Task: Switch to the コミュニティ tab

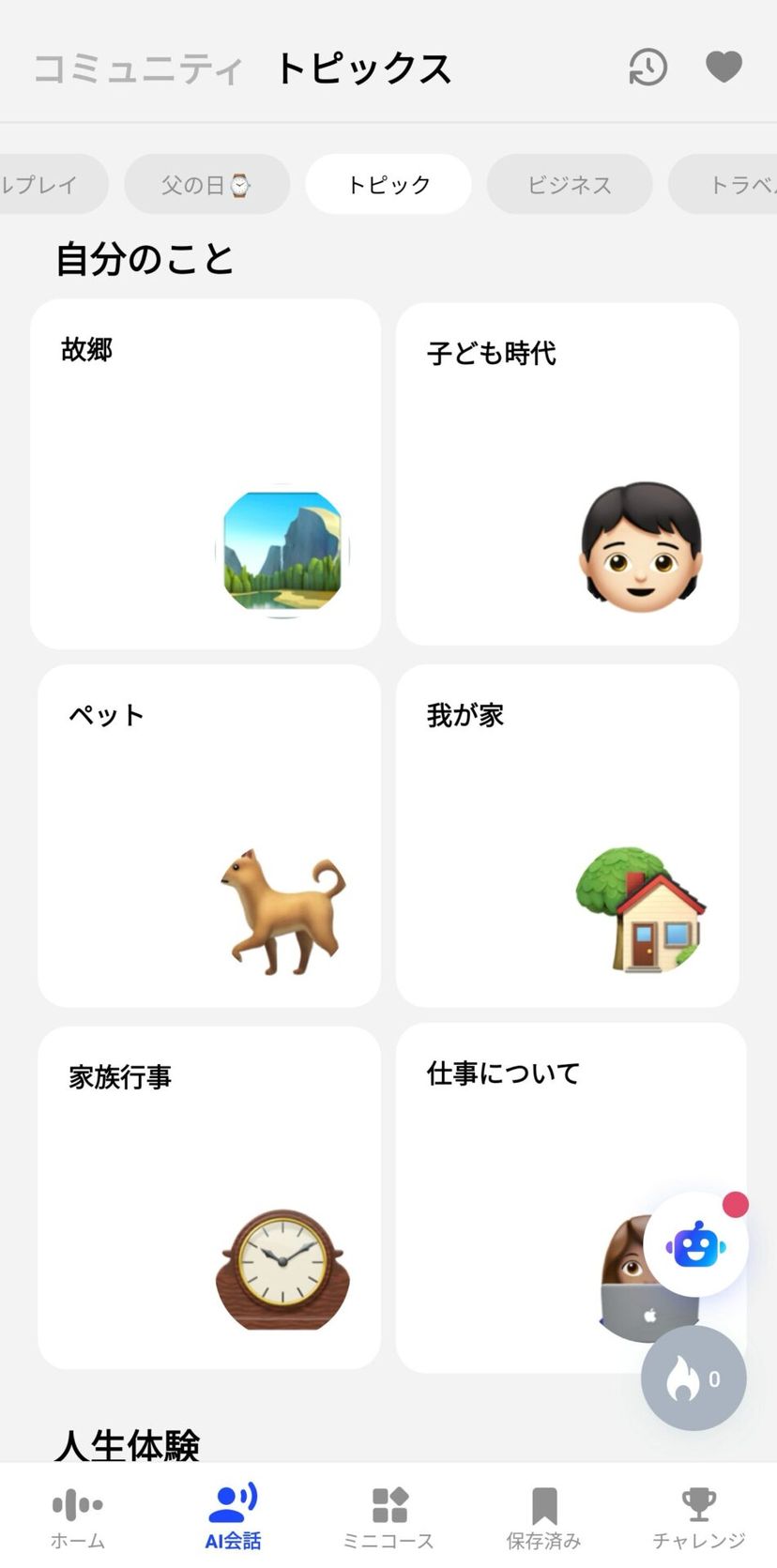Action: coord(138,69)
